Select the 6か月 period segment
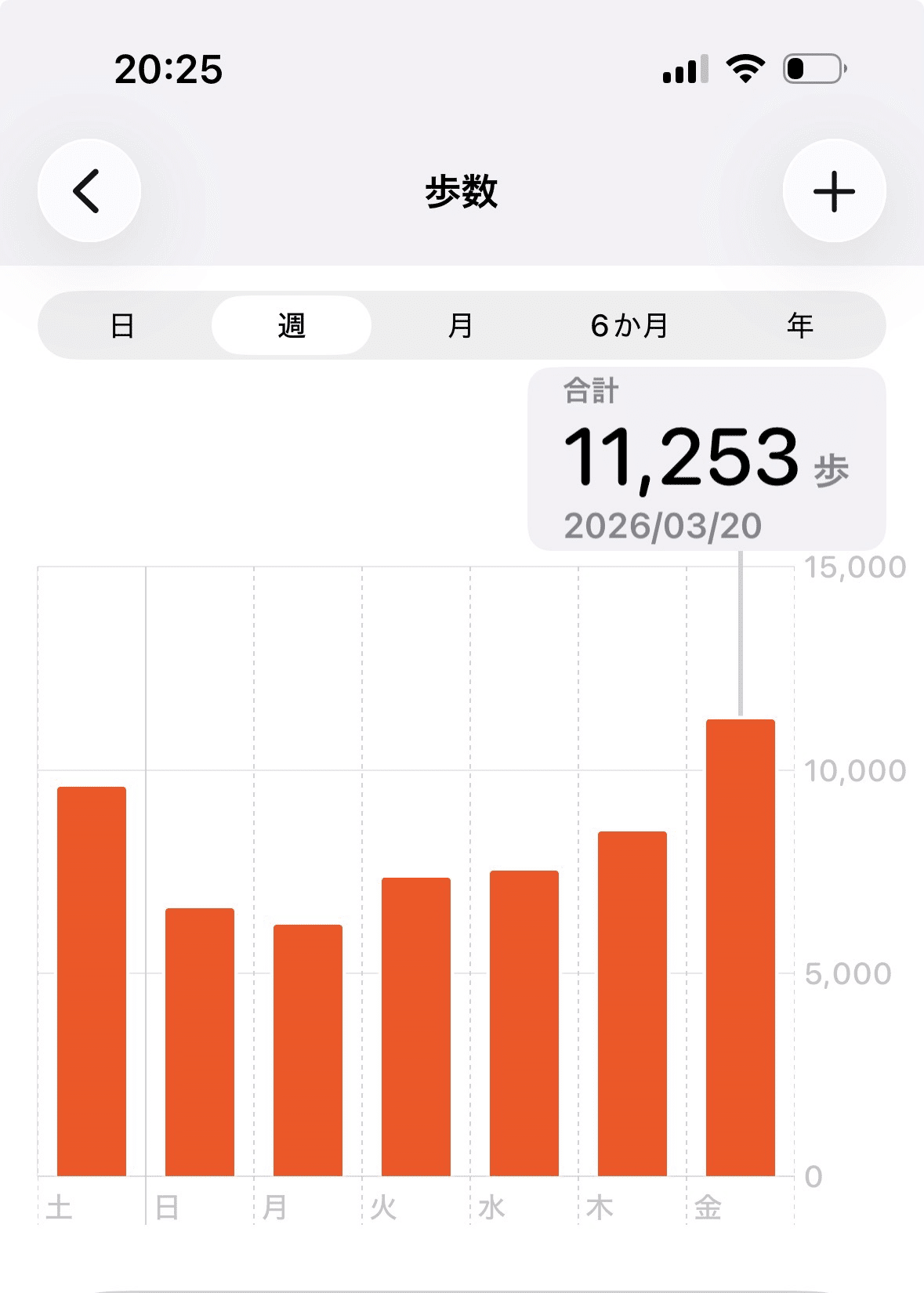Viewport: 924px width, 1293px height. 629,324
